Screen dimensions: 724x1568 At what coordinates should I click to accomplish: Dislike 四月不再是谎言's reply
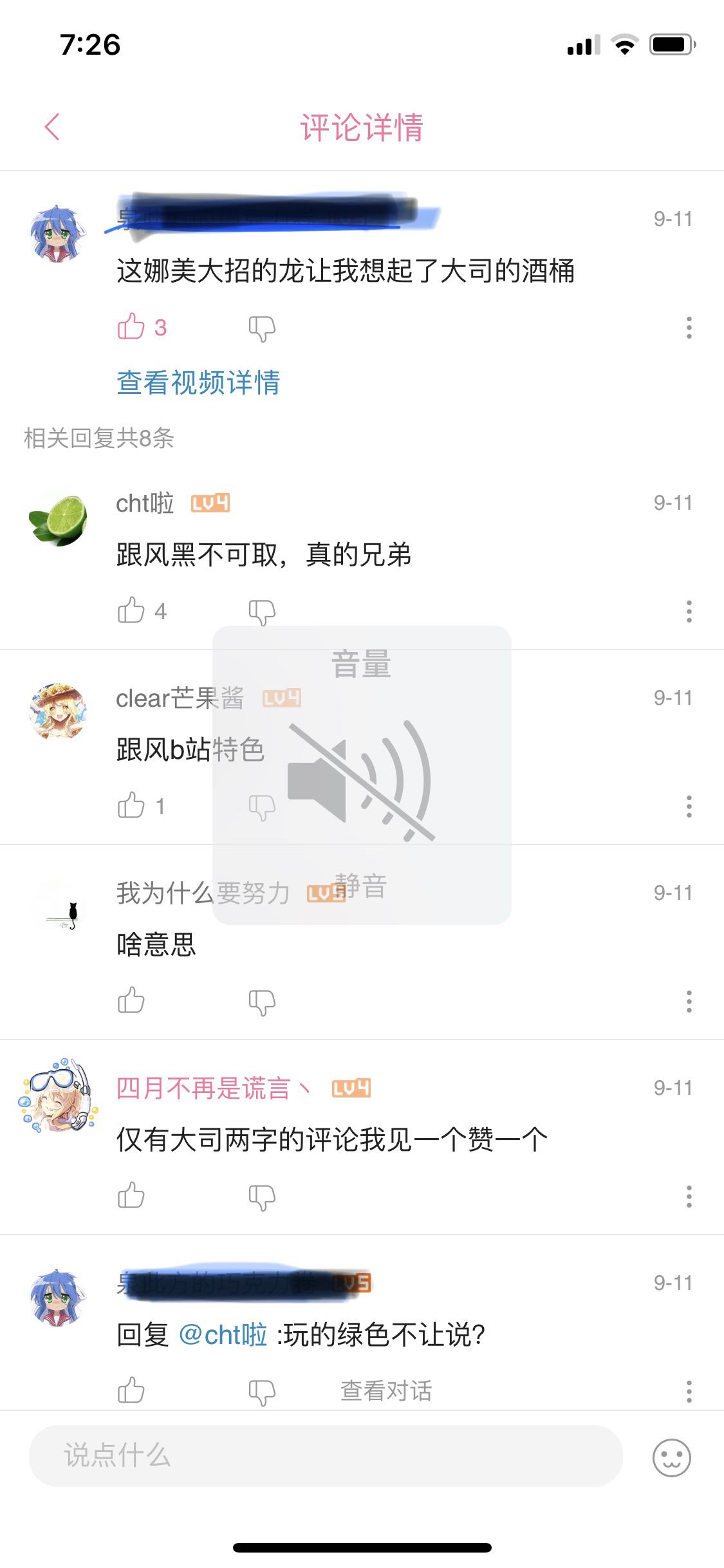coord(262,1197)
